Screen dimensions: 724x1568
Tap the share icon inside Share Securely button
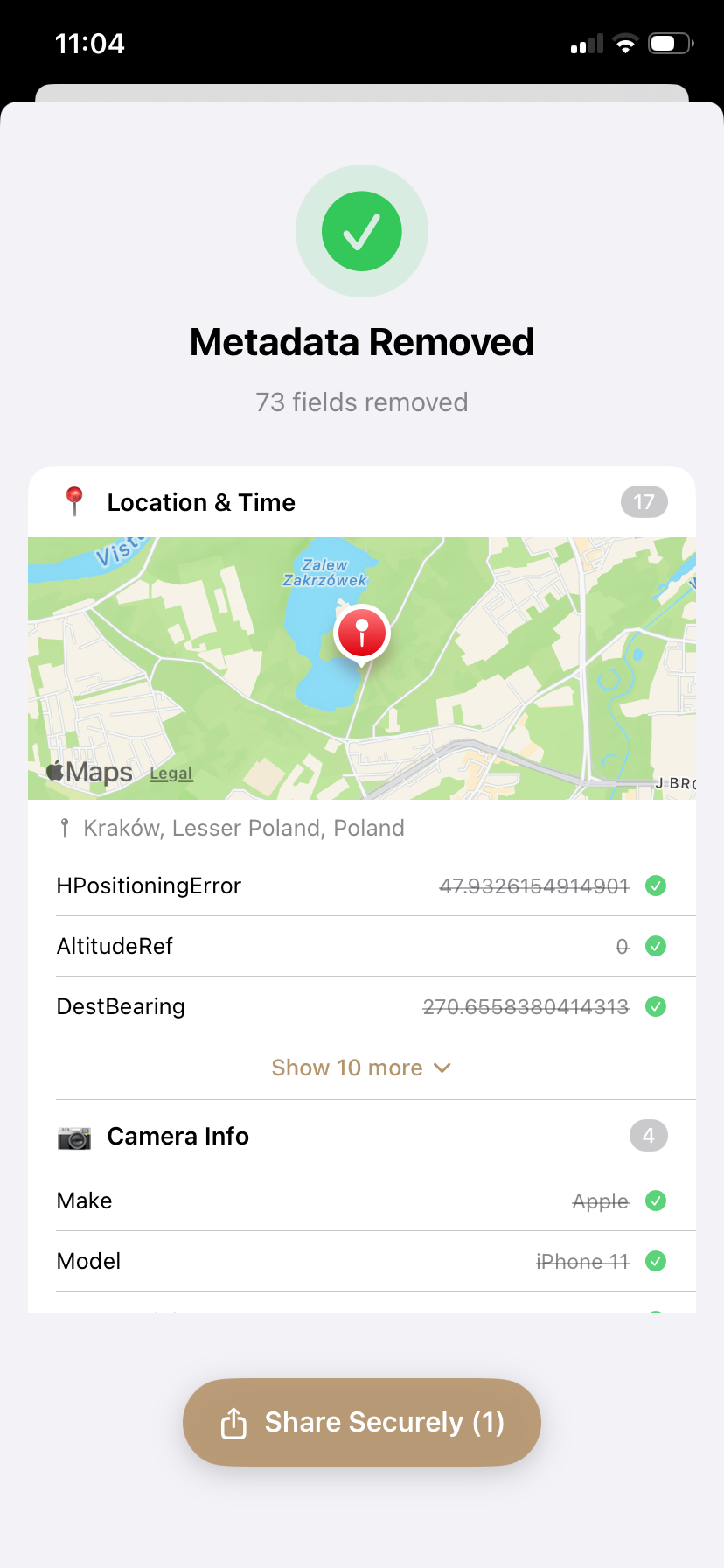(x=233, y=1421)
